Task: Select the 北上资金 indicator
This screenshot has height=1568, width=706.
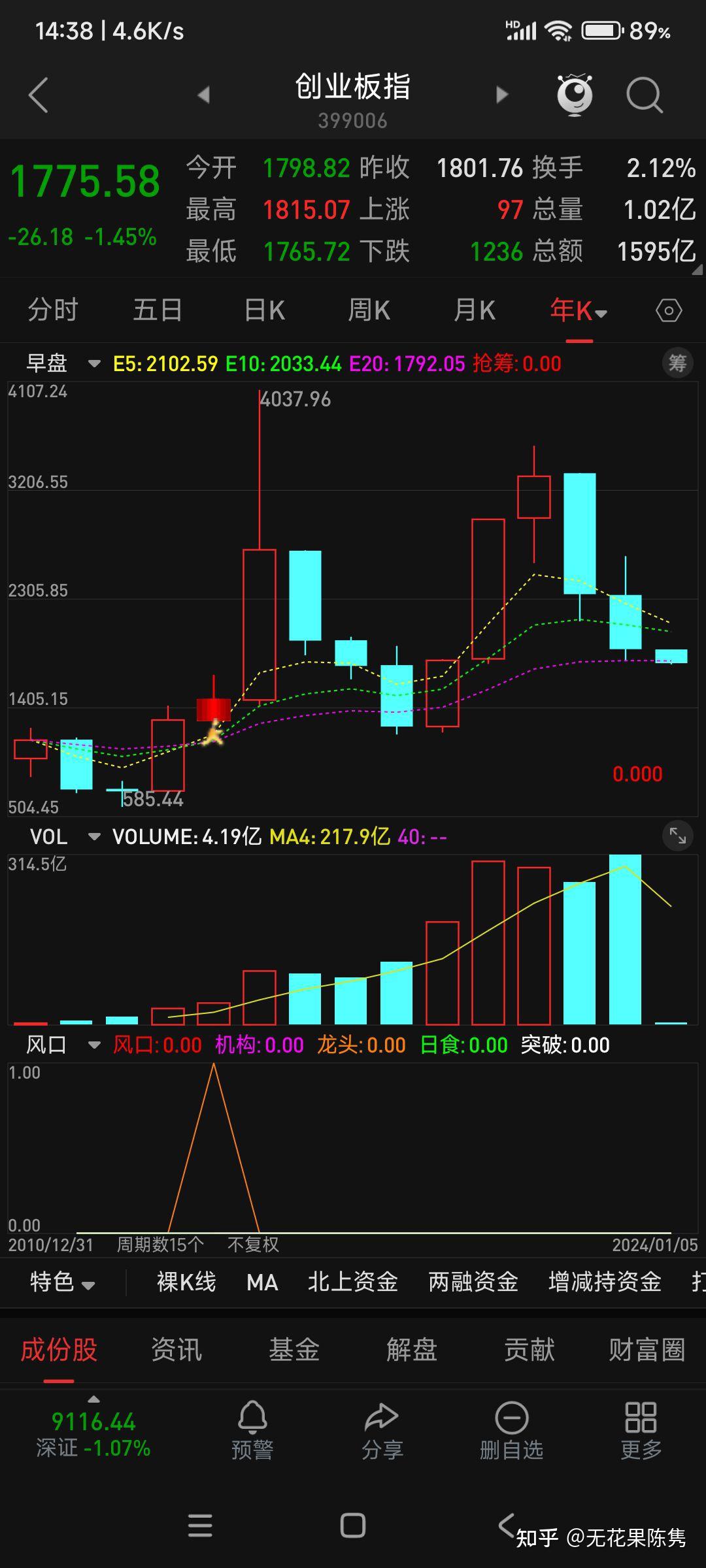Action: (x=353, y=1282)
